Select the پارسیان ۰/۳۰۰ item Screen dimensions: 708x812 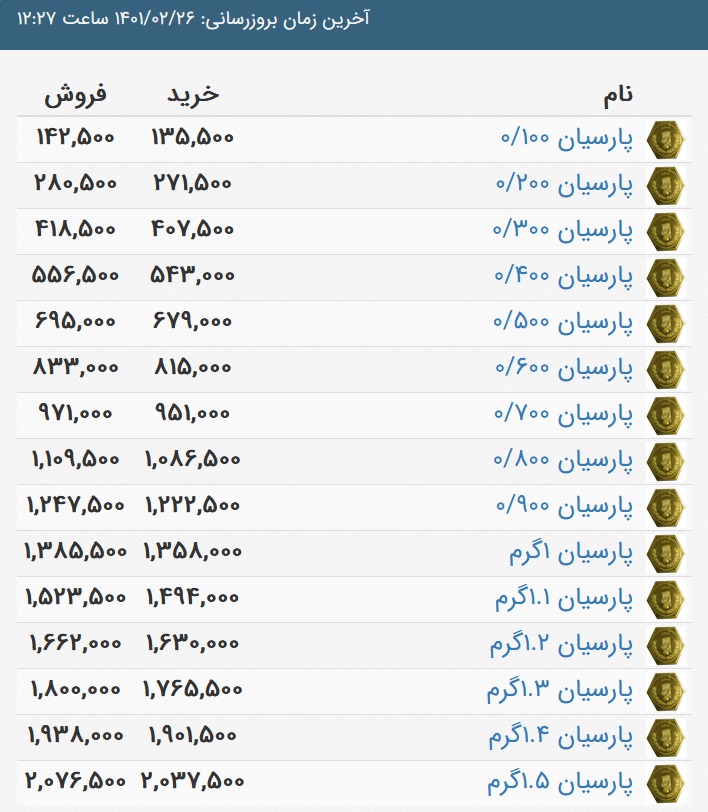click(566, 231)
